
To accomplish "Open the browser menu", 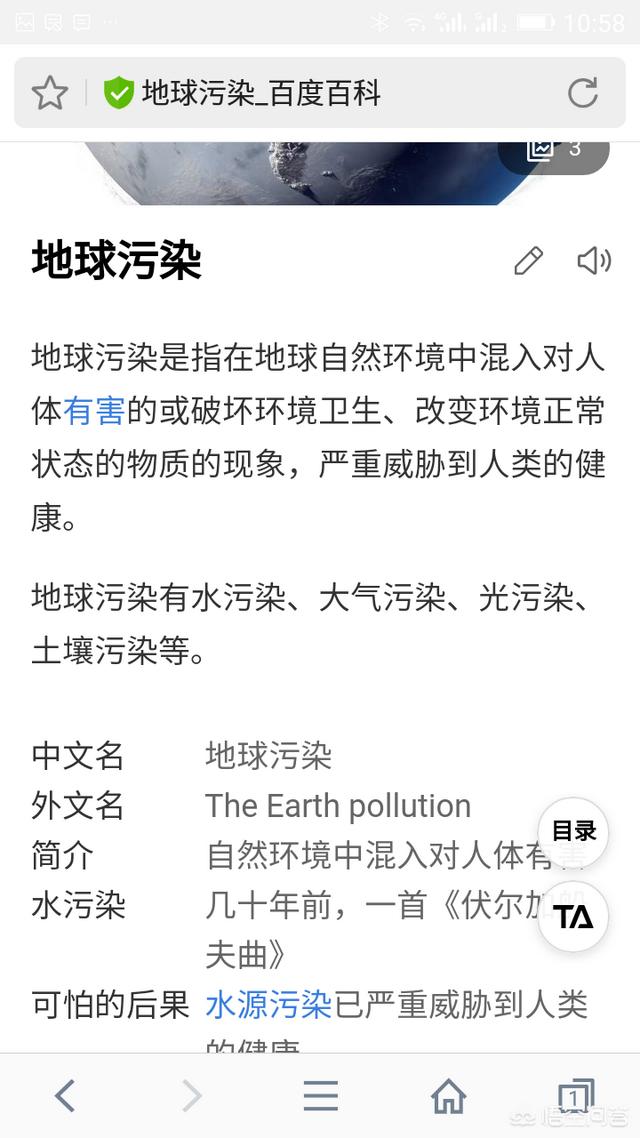I will pyautogui.click(x=320, y=1095).
